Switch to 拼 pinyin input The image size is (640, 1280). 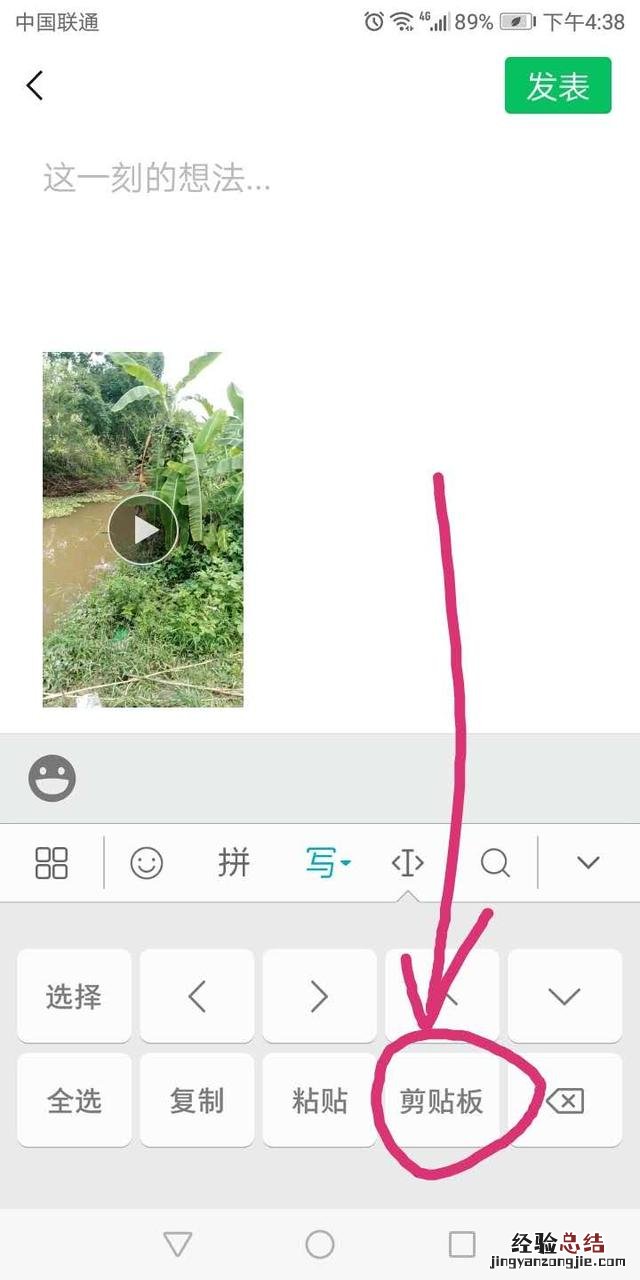234,862
